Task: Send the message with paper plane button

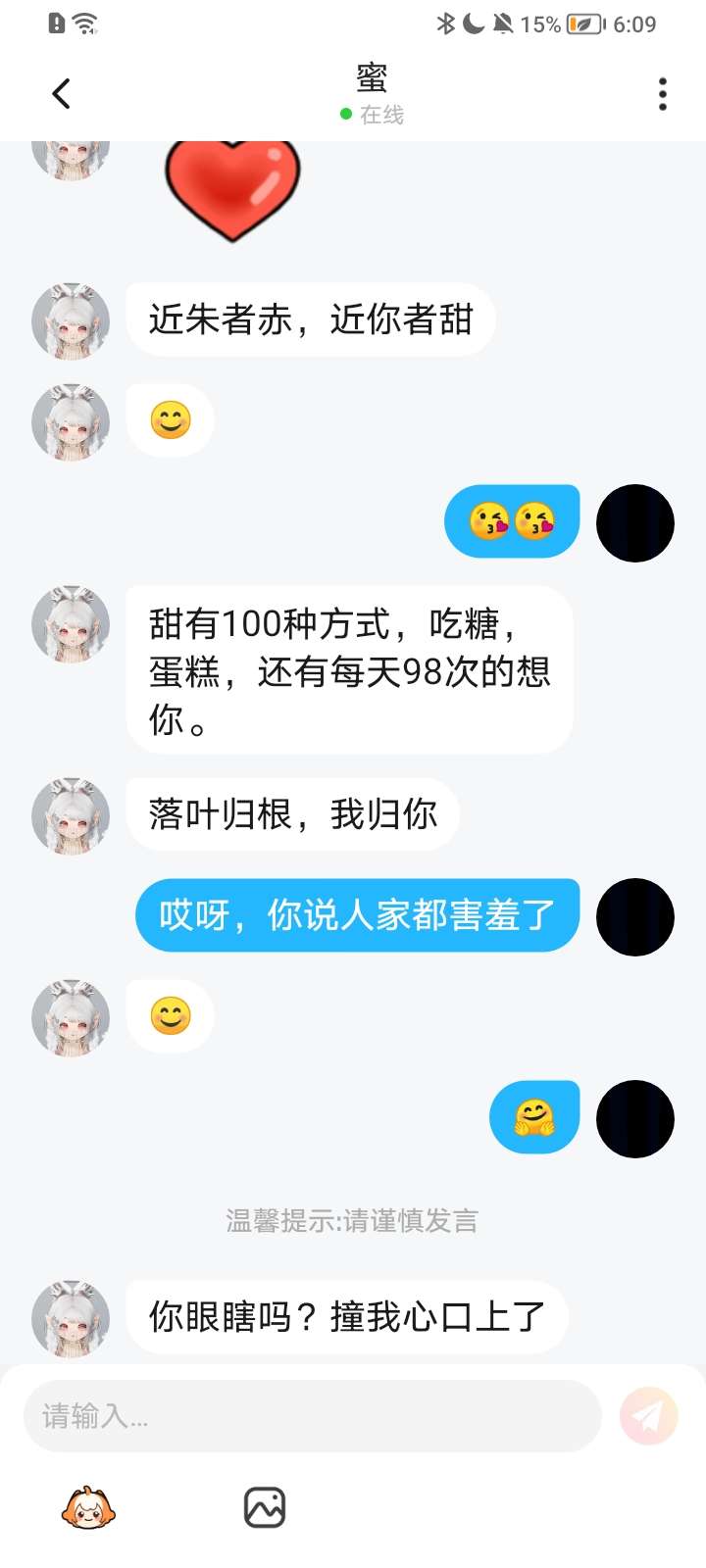Action: coord(648,1416)
